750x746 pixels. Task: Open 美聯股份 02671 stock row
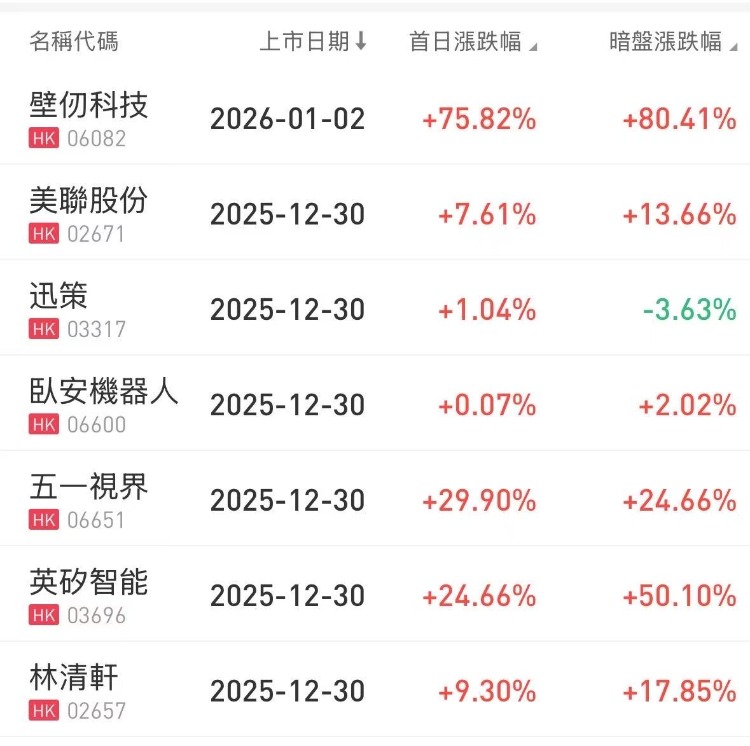coord(89,213)
